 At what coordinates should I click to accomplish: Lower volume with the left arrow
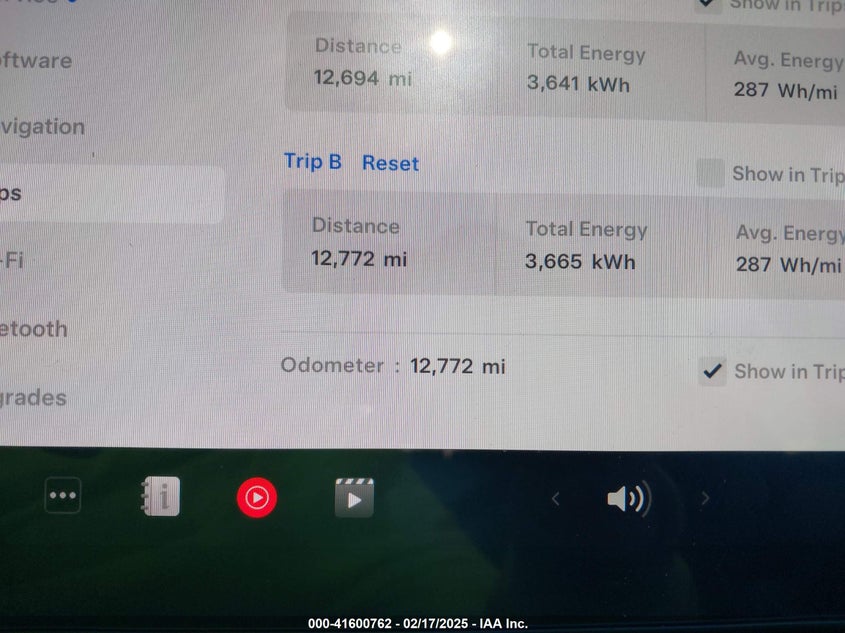click(x=556, y=498)
